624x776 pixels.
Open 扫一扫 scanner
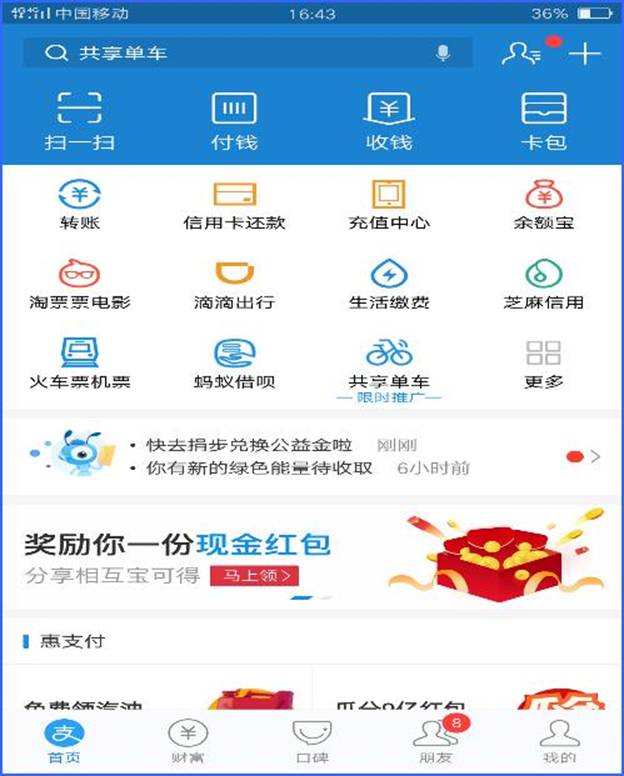[79, 119]
